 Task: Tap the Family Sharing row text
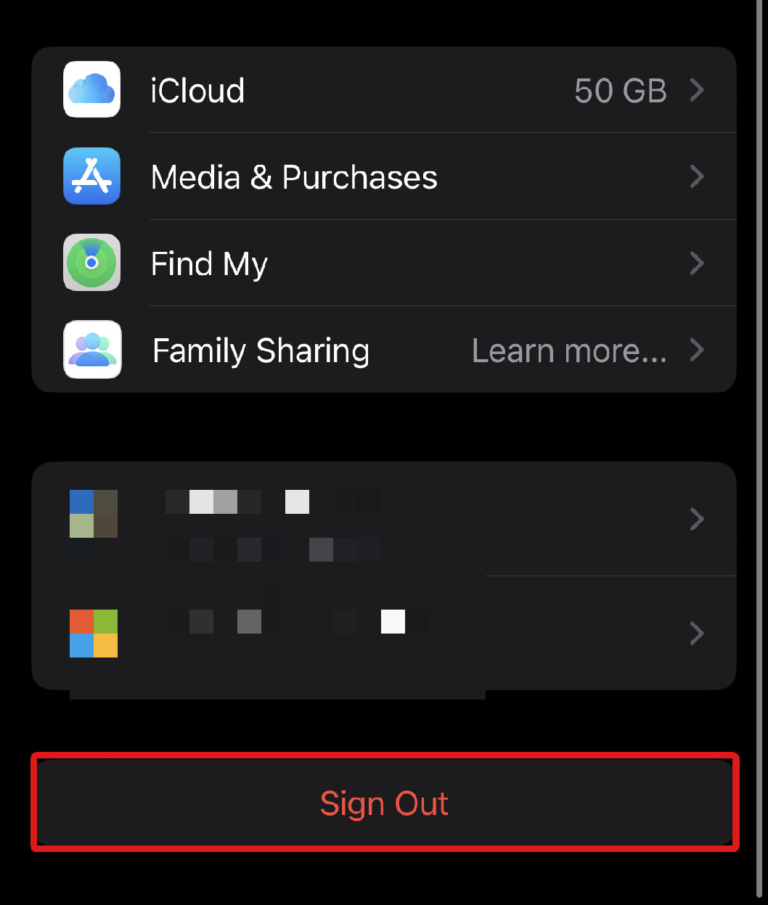click(x=260, y=350)
